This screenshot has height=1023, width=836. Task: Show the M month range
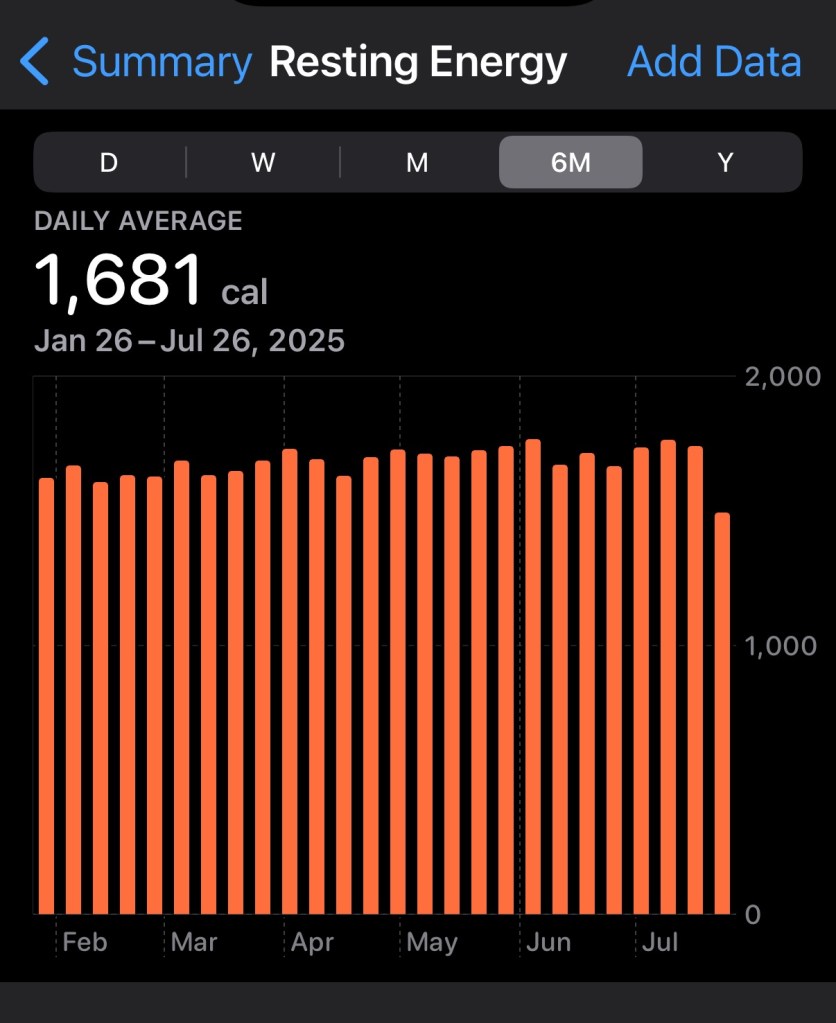[x=417, y=162]
